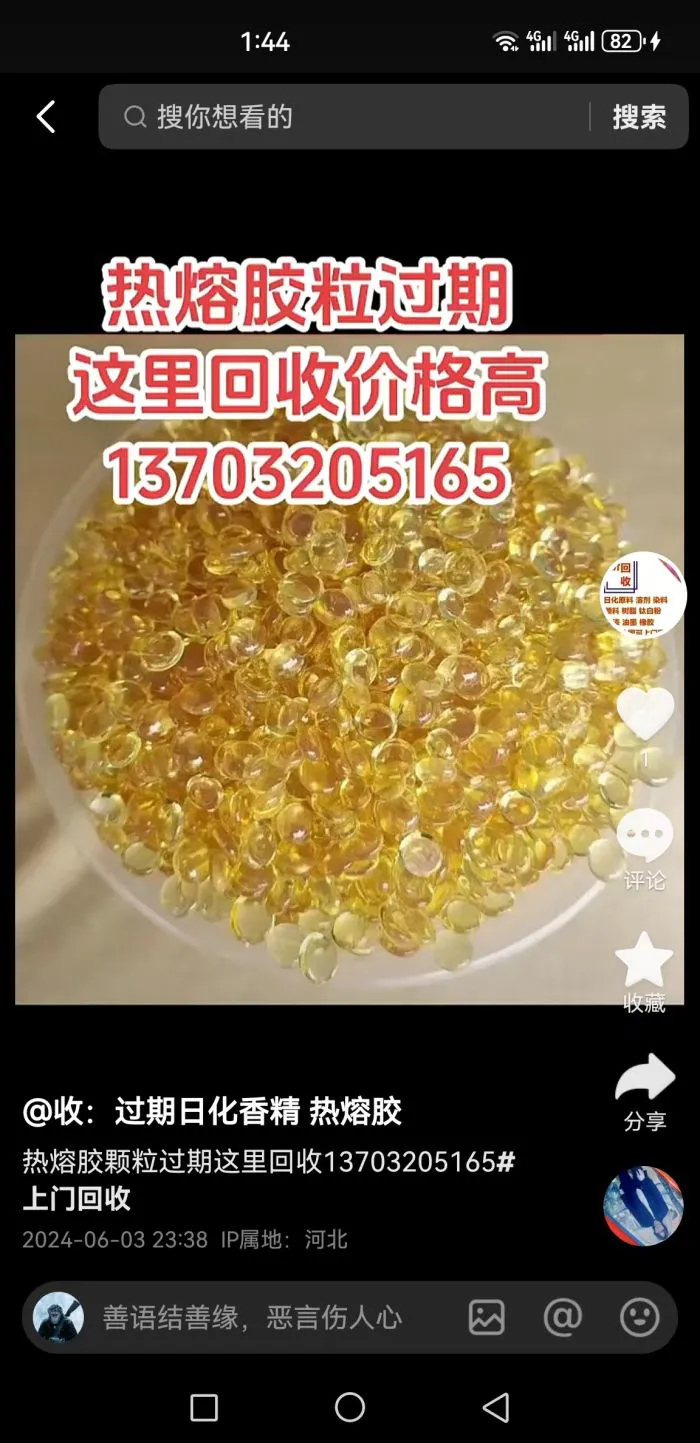Go to the system home screen
The image size is (700, 1443).
pyautogui.click(x=350, y=1407)
